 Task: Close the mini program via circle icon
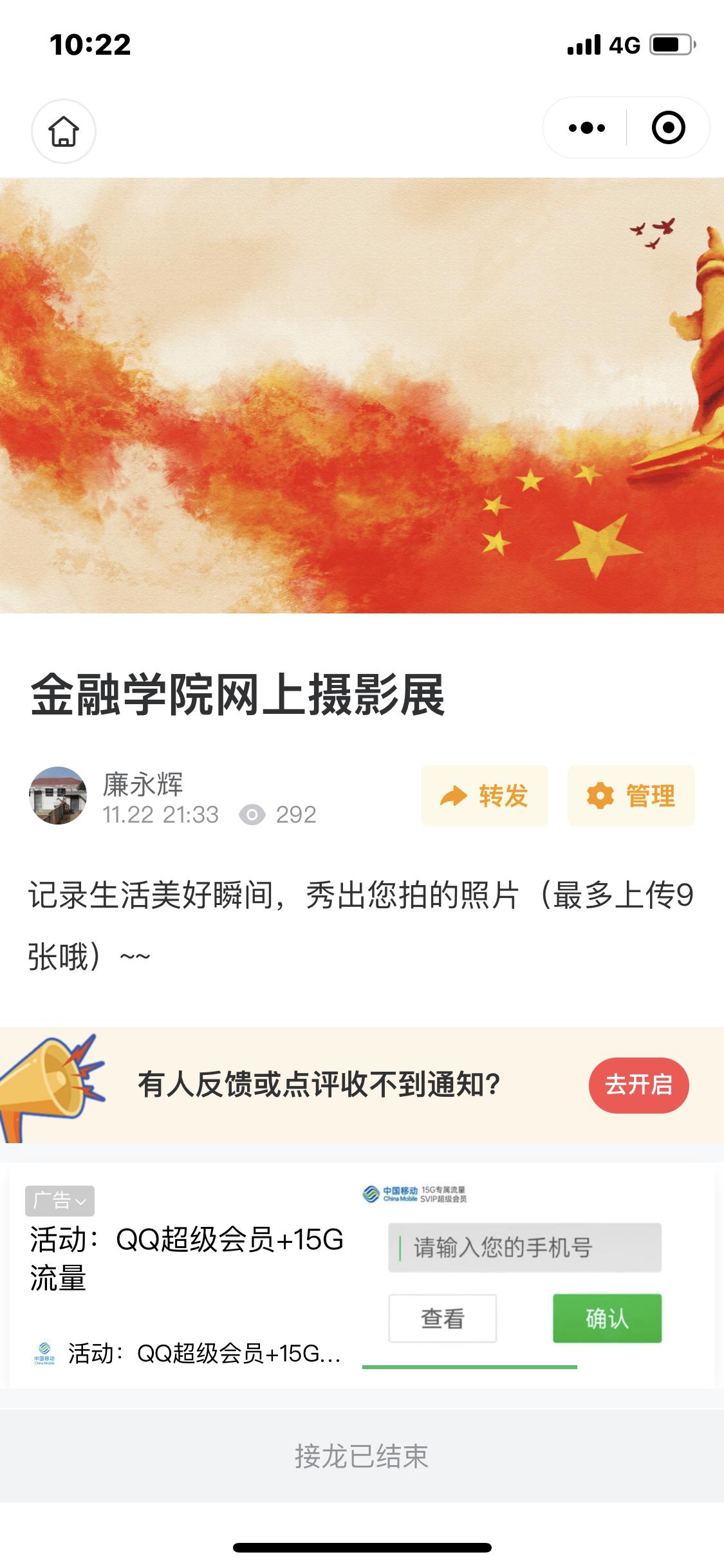pos(668,127)
